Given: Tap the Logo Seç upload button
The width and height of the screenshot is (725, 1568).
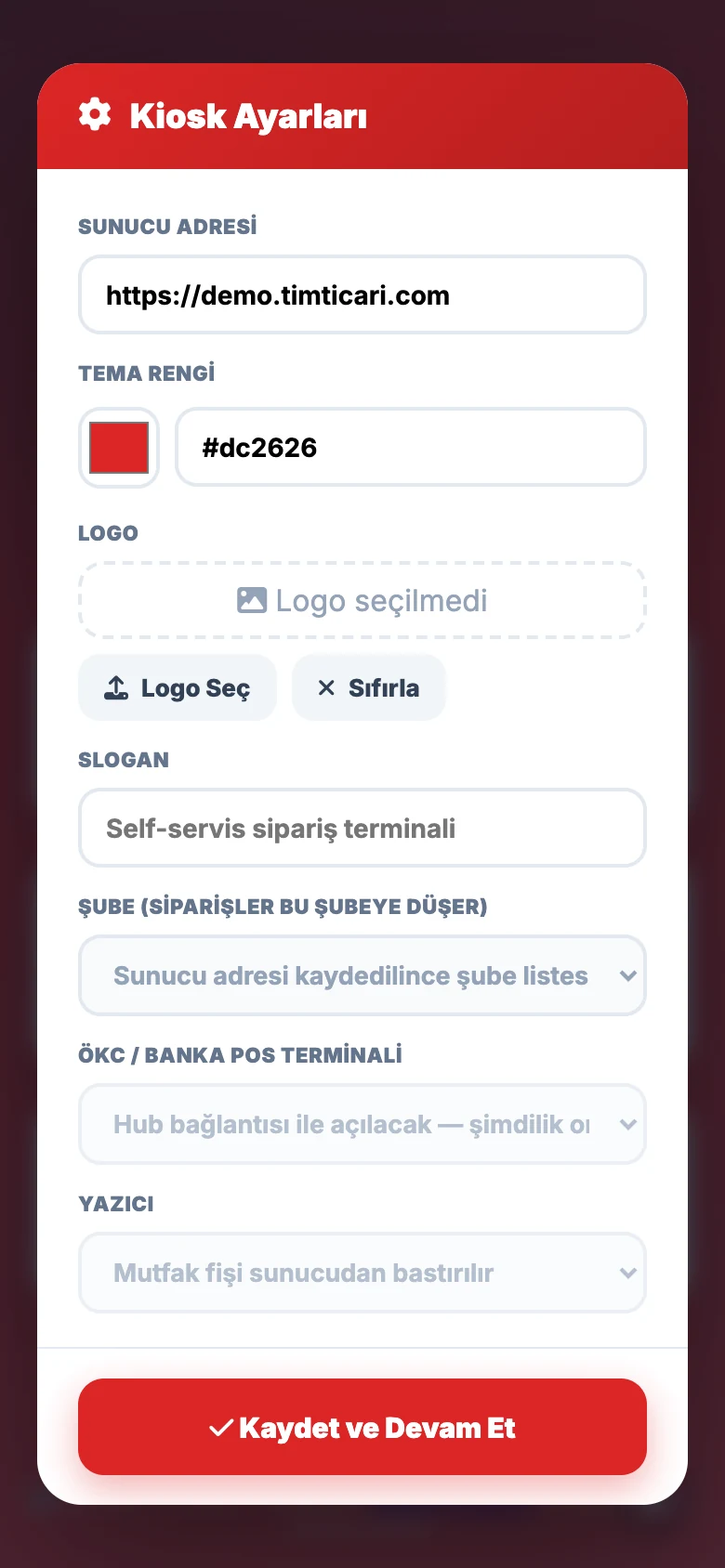Looking at the screenshot, I should pyautogui.click(x=178, y=687).
